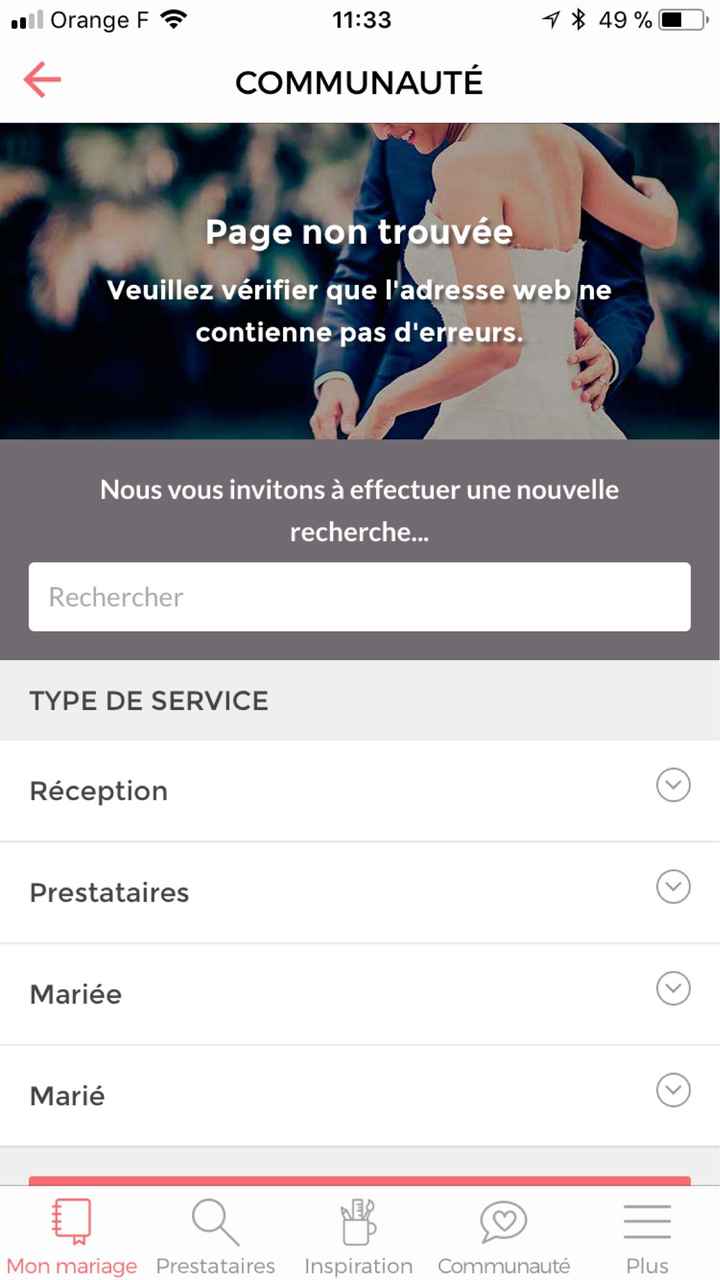The image size is (720, 1280).
Task: Tap the Rechercher search field
Action: pyautogui.click(x=360, y=597)
